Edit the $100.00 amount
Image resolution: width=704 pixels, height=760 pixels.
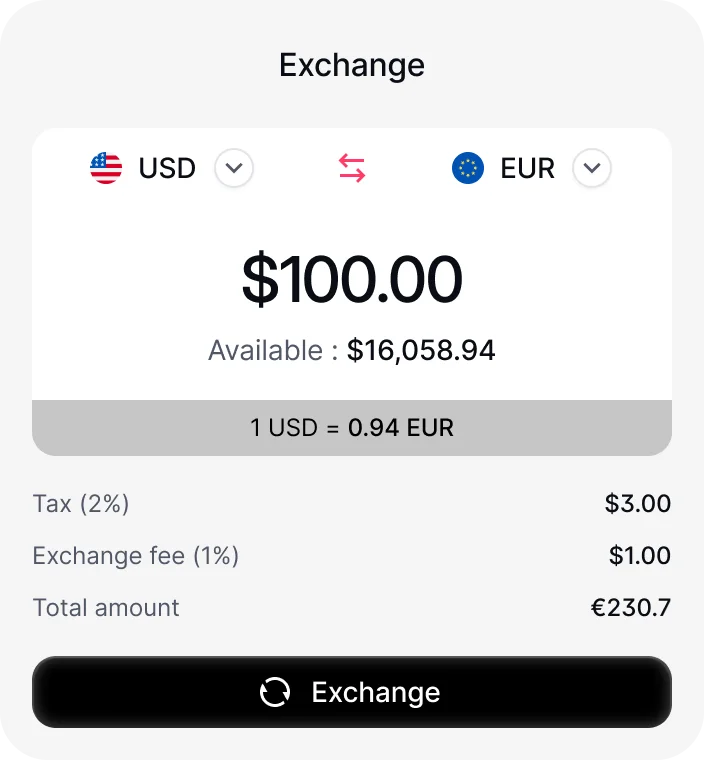pos(352,281)
